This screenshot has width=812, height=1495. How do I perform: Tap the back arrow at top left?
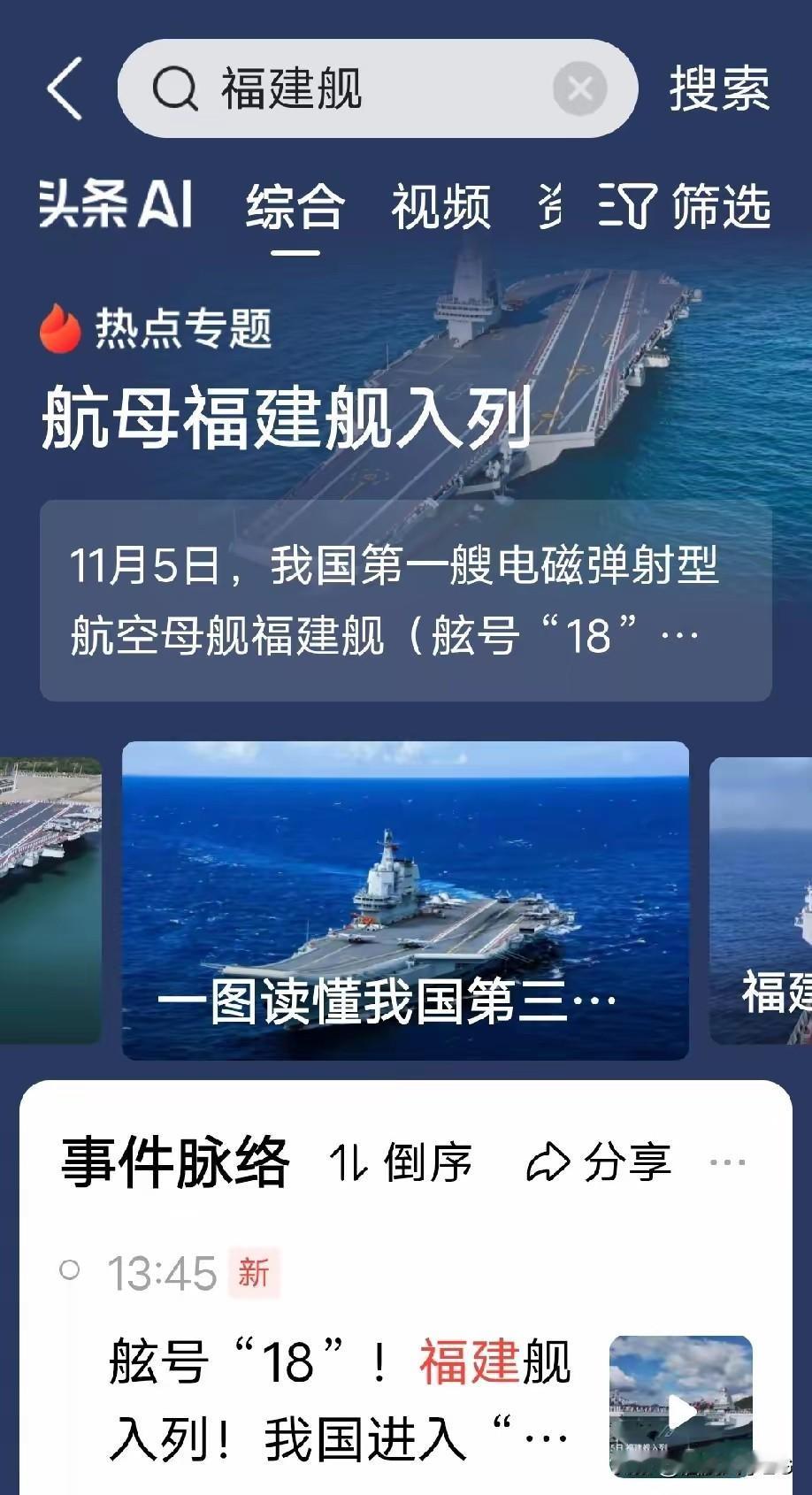click(64, 88)
